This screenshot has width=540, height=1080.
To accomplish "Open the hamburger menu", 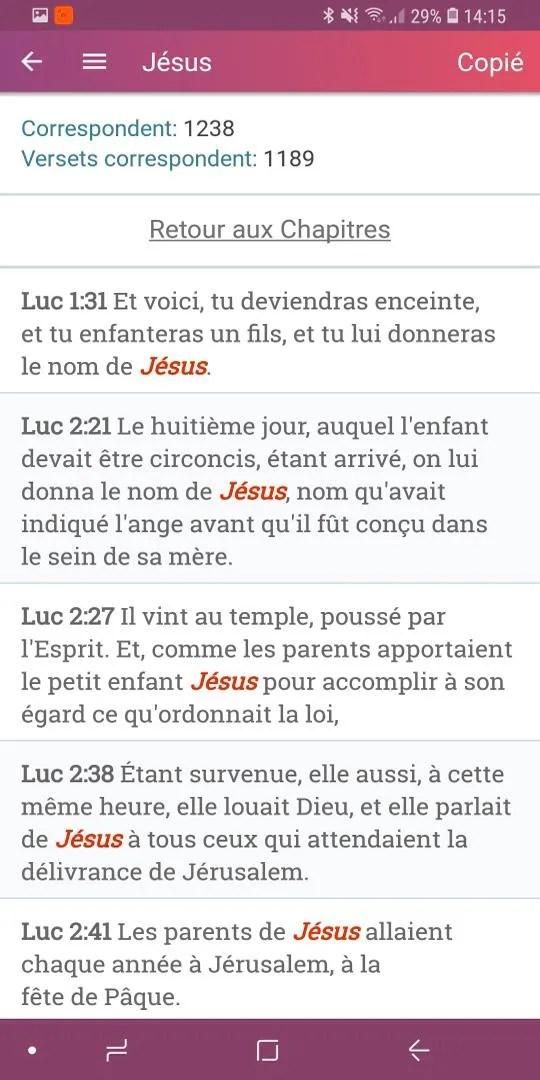I will coord(94,62).
